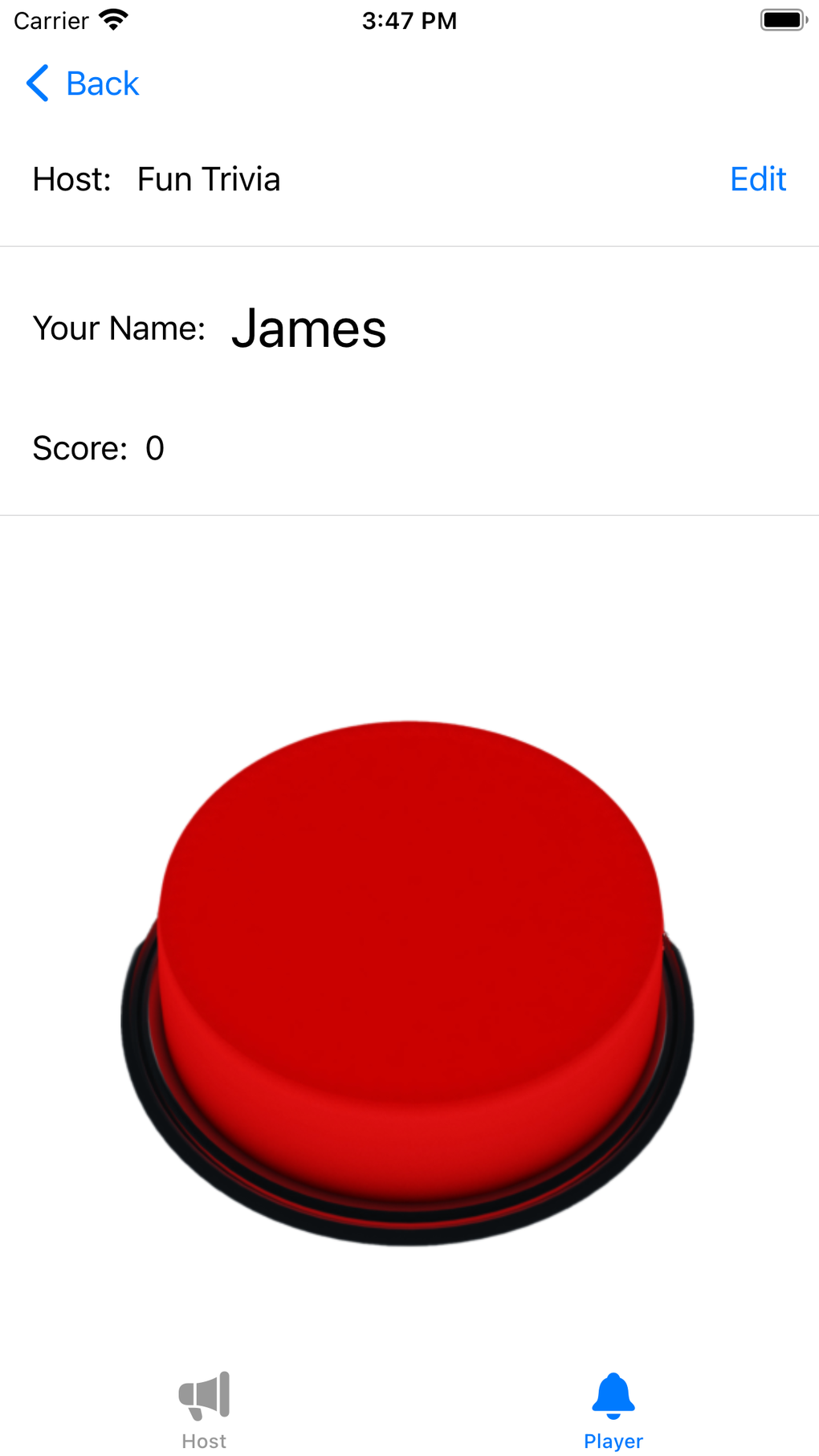
Task: Switch to the Player tab
Action: 613,1409
